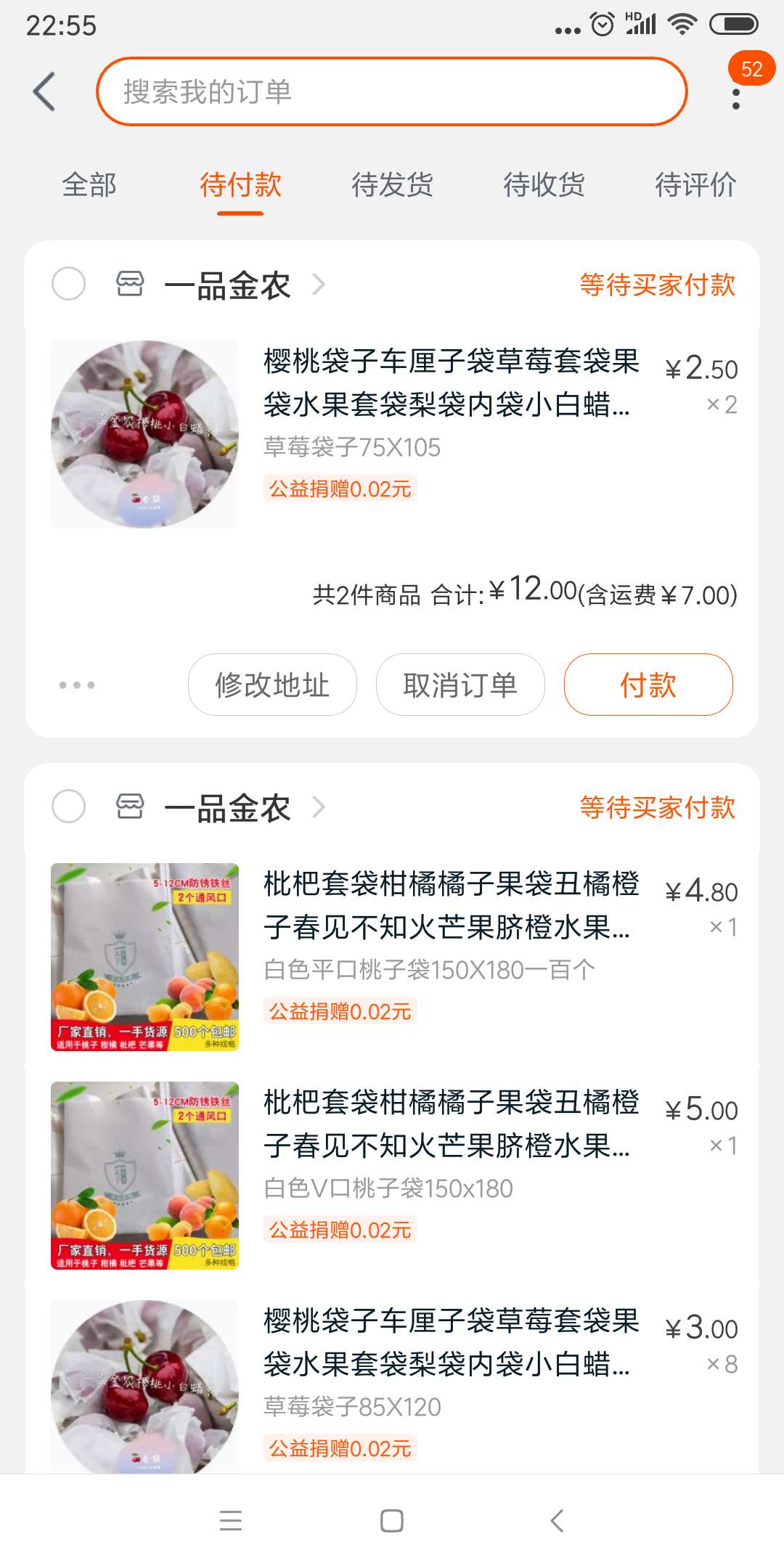The width and height of the screenshot is (784, 1568).
Task: Tap 修改地址 to change address
Action: click(272, 685)
